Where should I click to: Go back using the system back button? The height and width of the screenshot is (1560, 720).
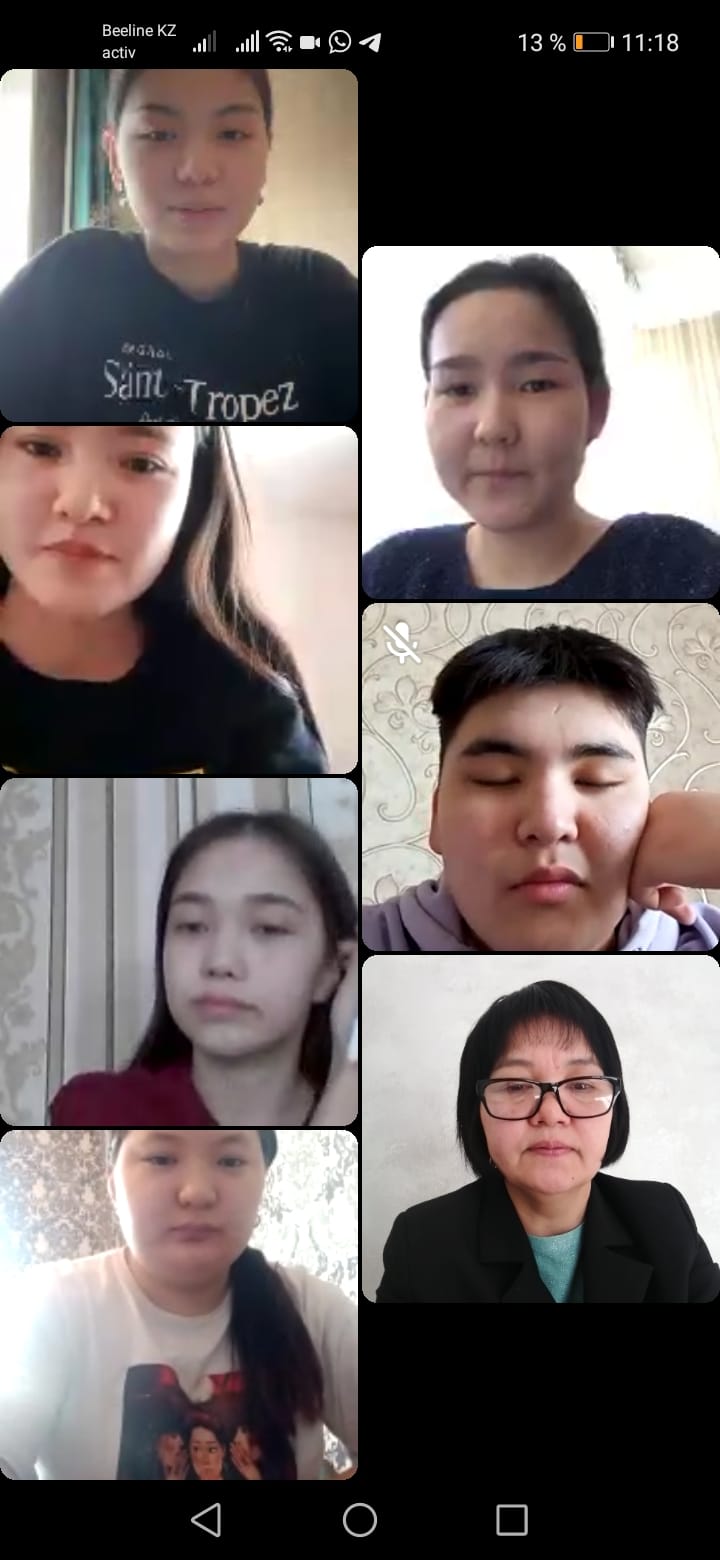click(x=206, y=1520)
